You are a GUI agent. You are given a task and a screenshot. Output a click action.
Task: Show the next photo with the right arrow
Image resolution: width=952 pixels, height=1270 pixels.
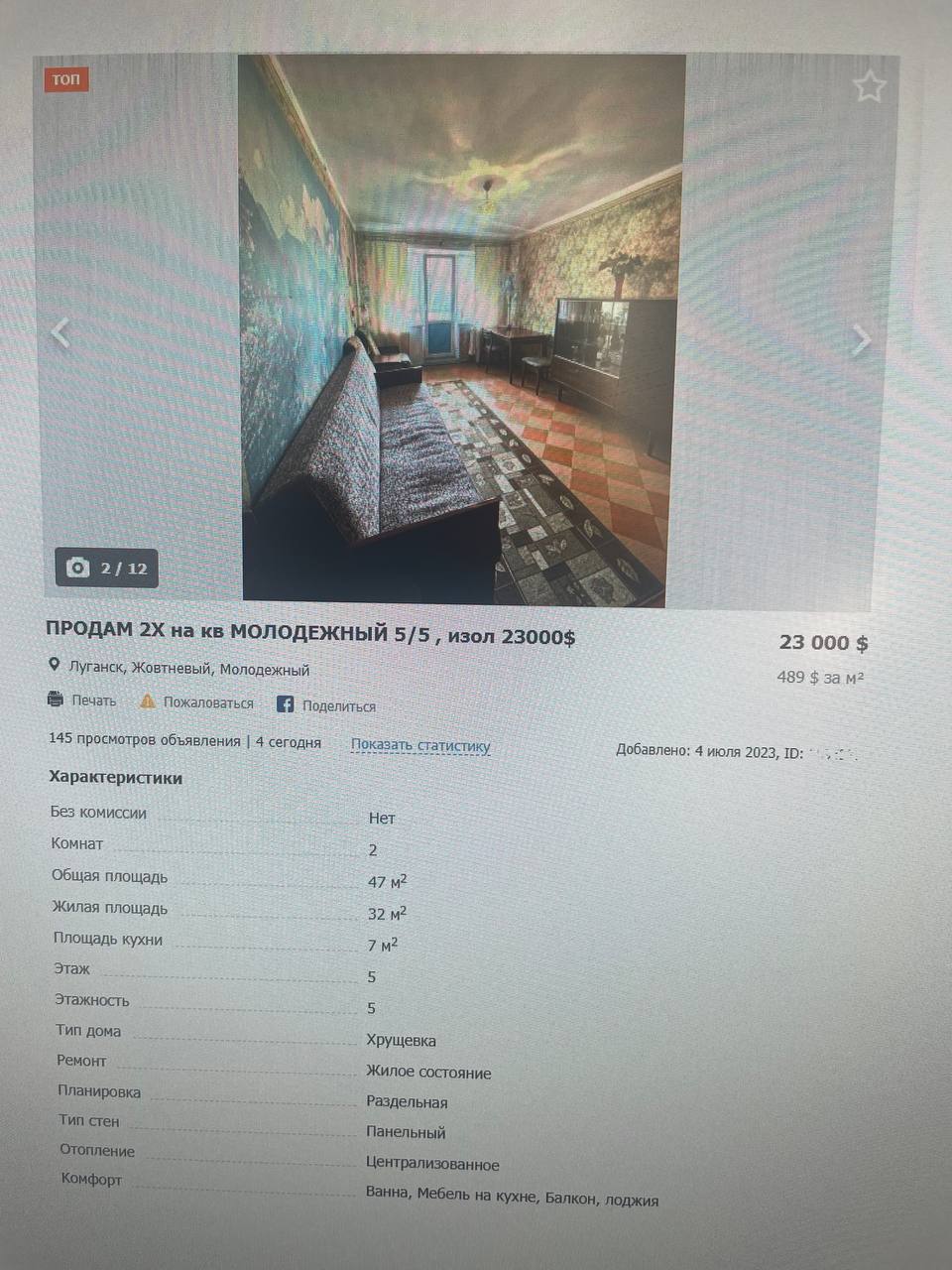[861, 339]
